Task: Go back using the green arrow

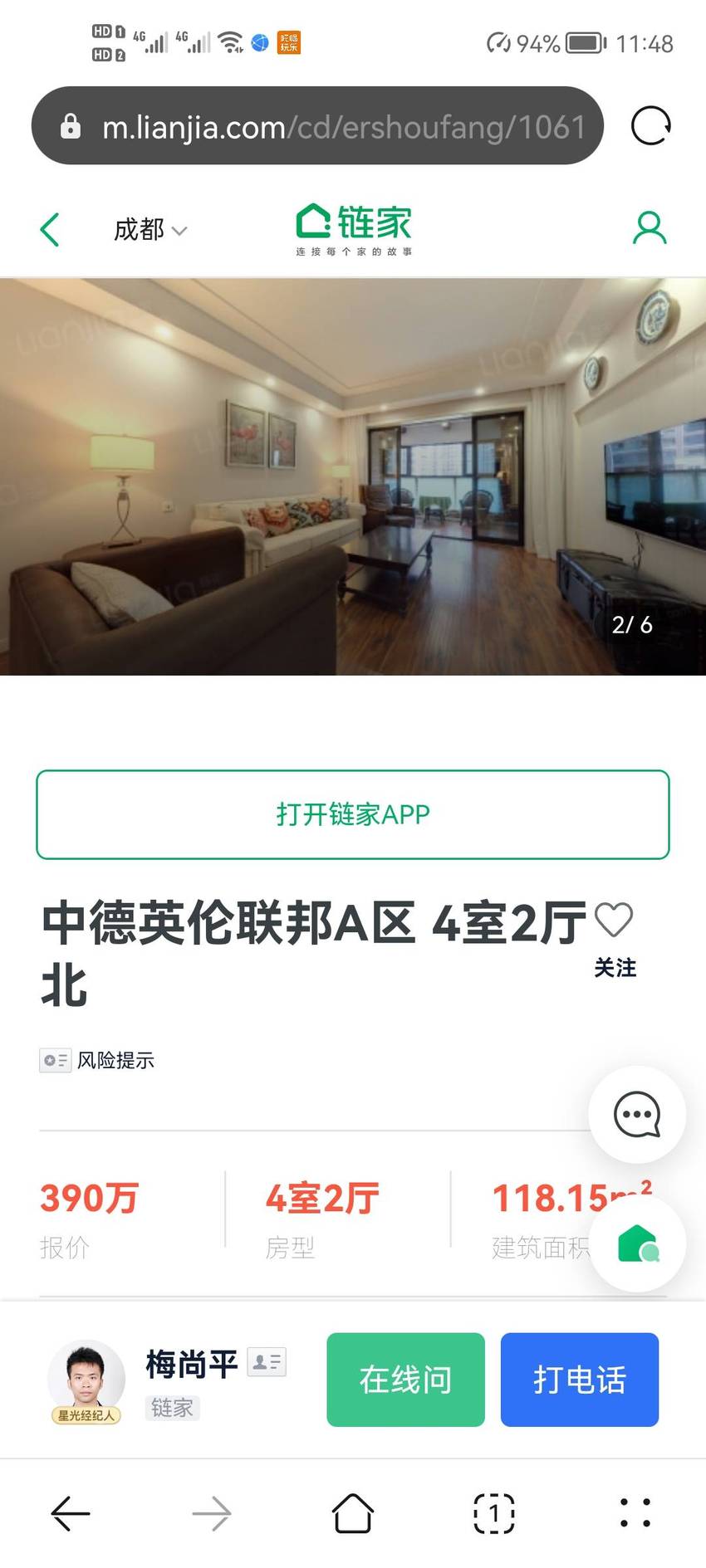Action: (50, 230)
